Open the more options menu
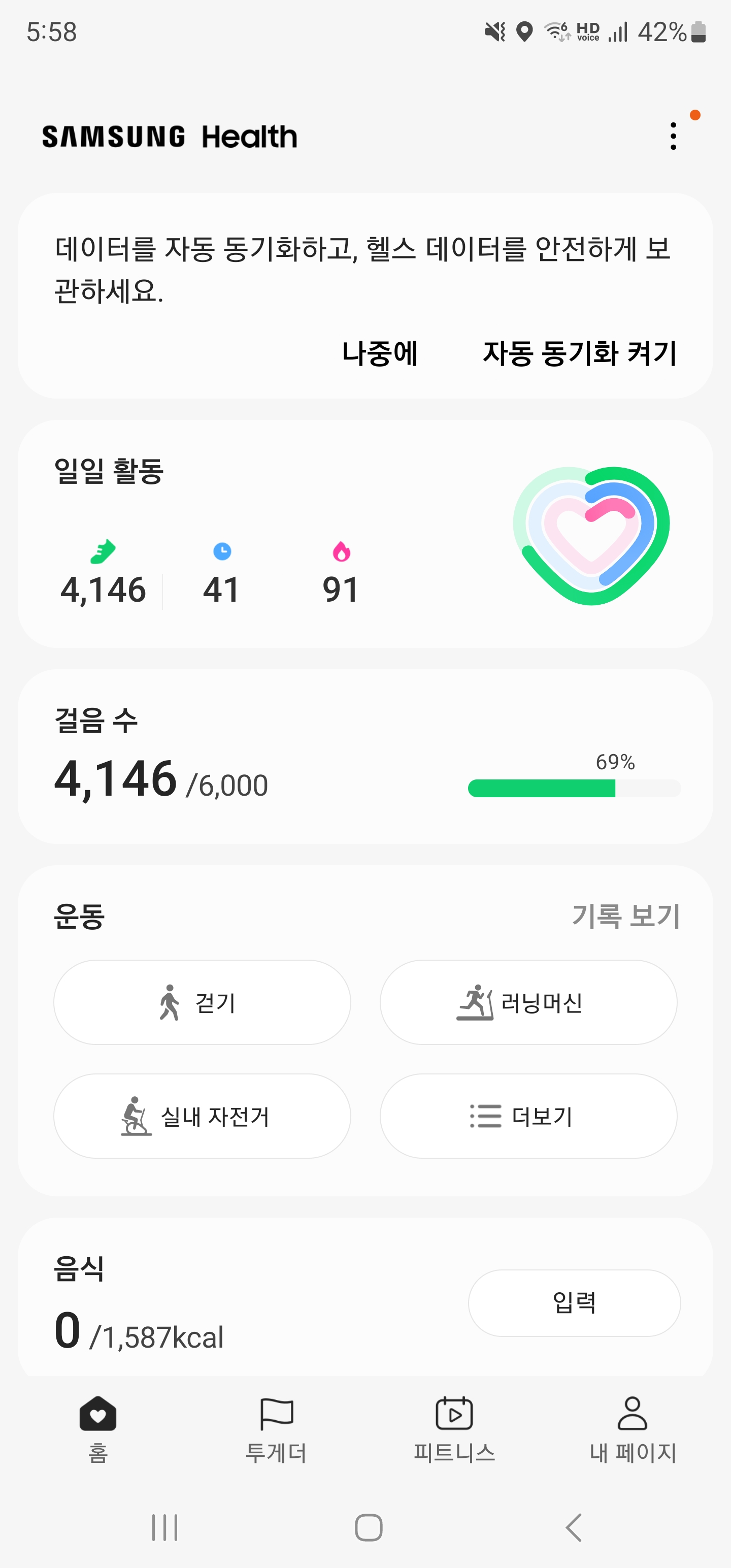 pyautogui.click(x=673, y=137)
